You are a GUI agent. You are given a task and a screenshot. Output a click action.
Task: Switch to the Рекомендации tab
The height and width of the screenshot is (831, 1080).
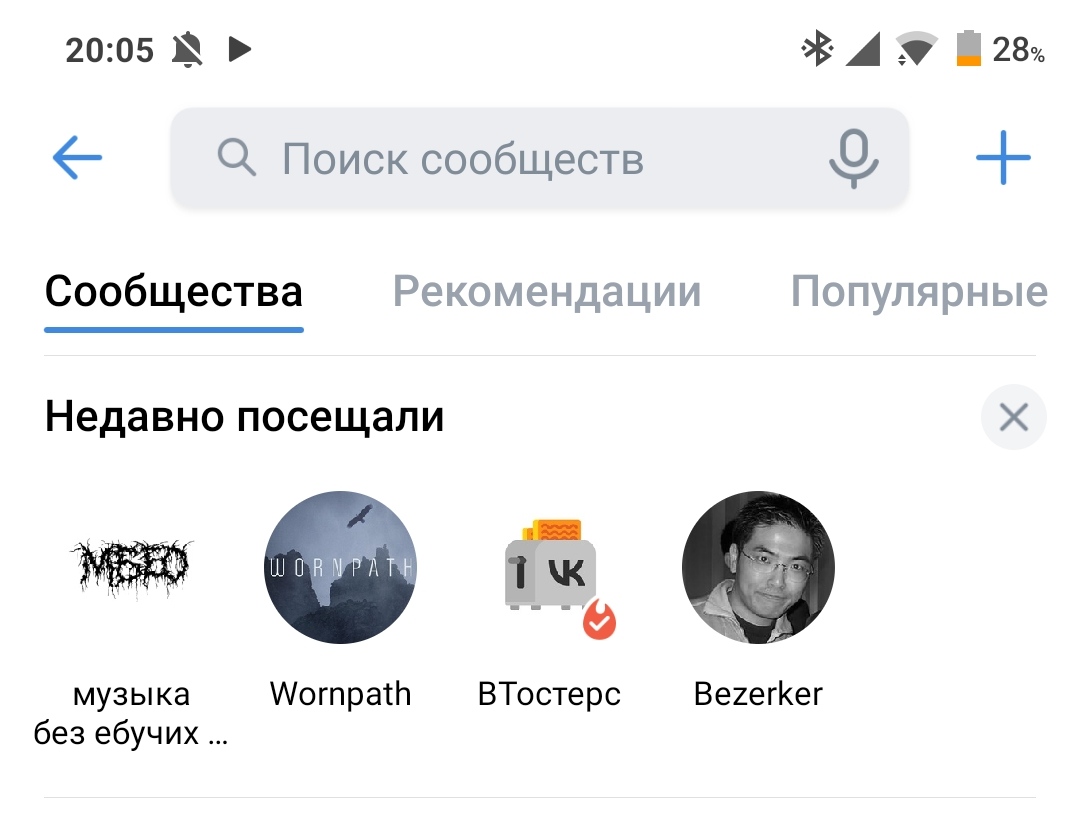click(x=546, y=292)
